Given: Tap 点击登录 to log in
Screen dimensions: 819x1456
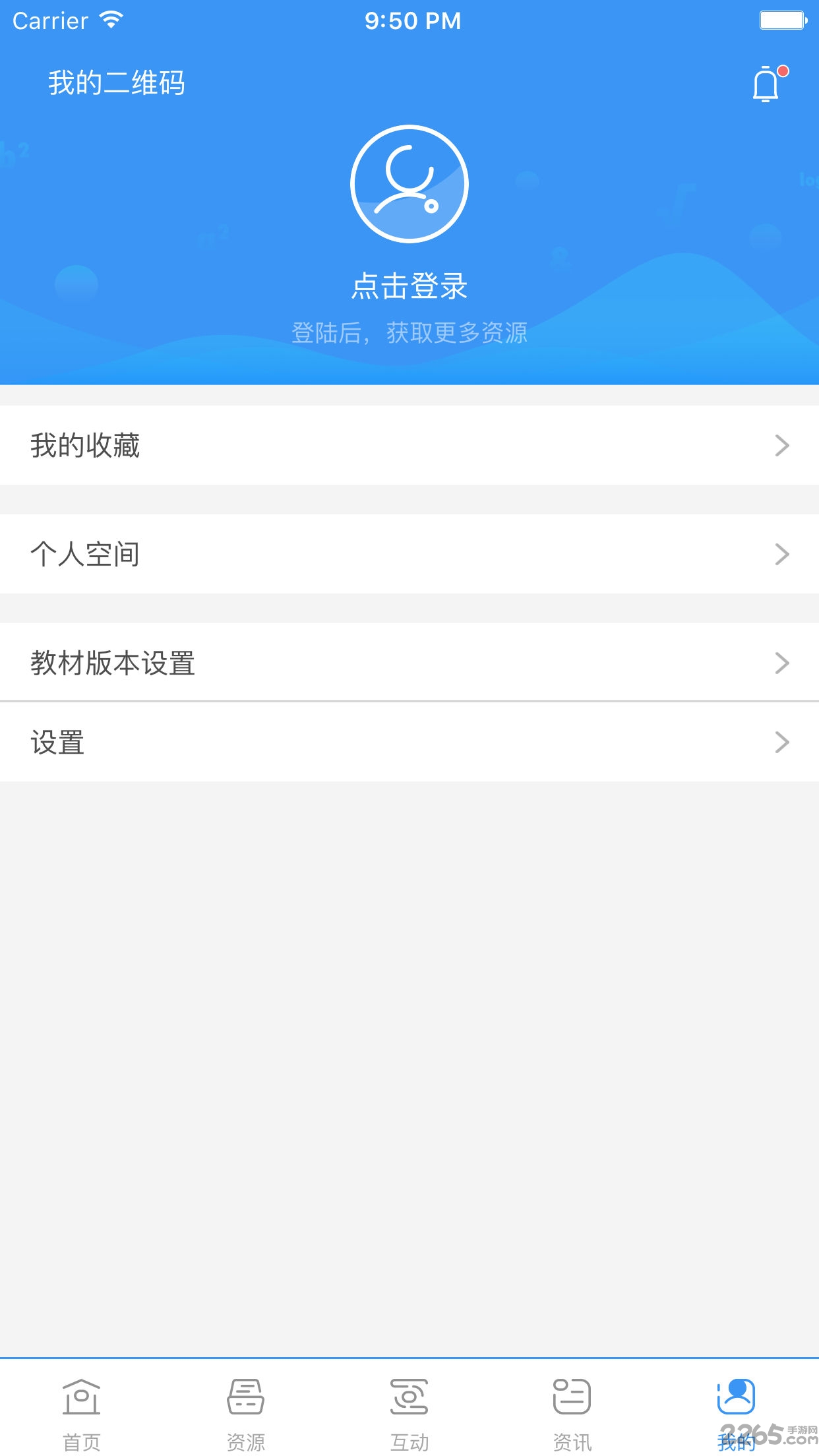Looking at the screenshot, I should [409, 286].
